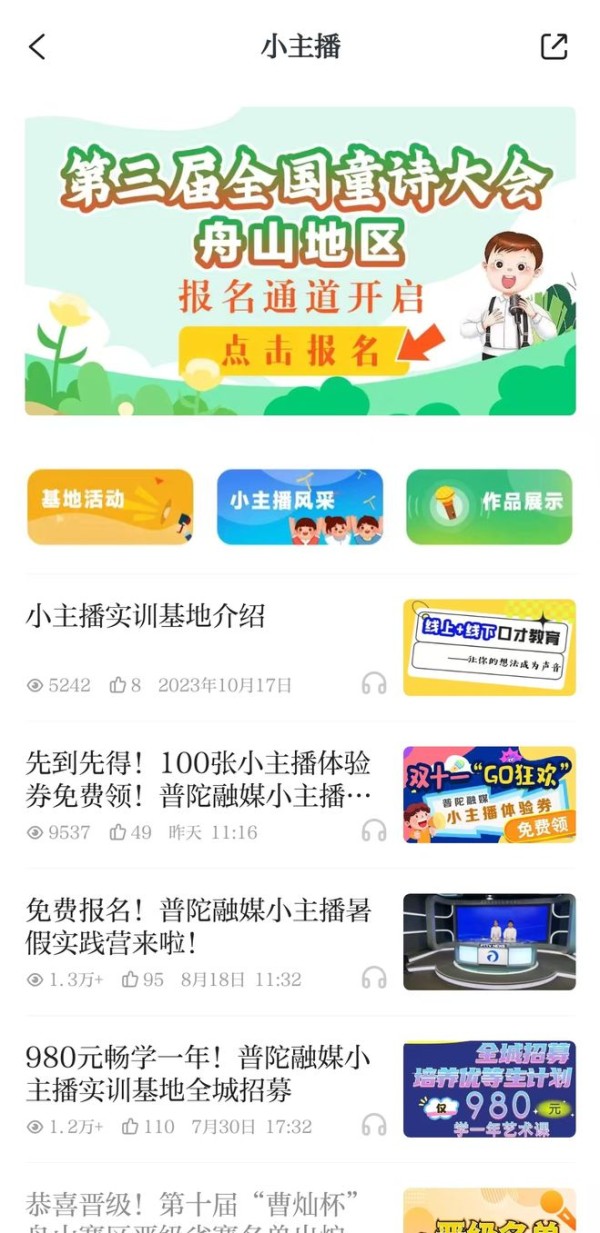Listen to 小主播实训基地介绍 via the headphone icon
The image size is (600, 1233).
click(x=374, y=684)
